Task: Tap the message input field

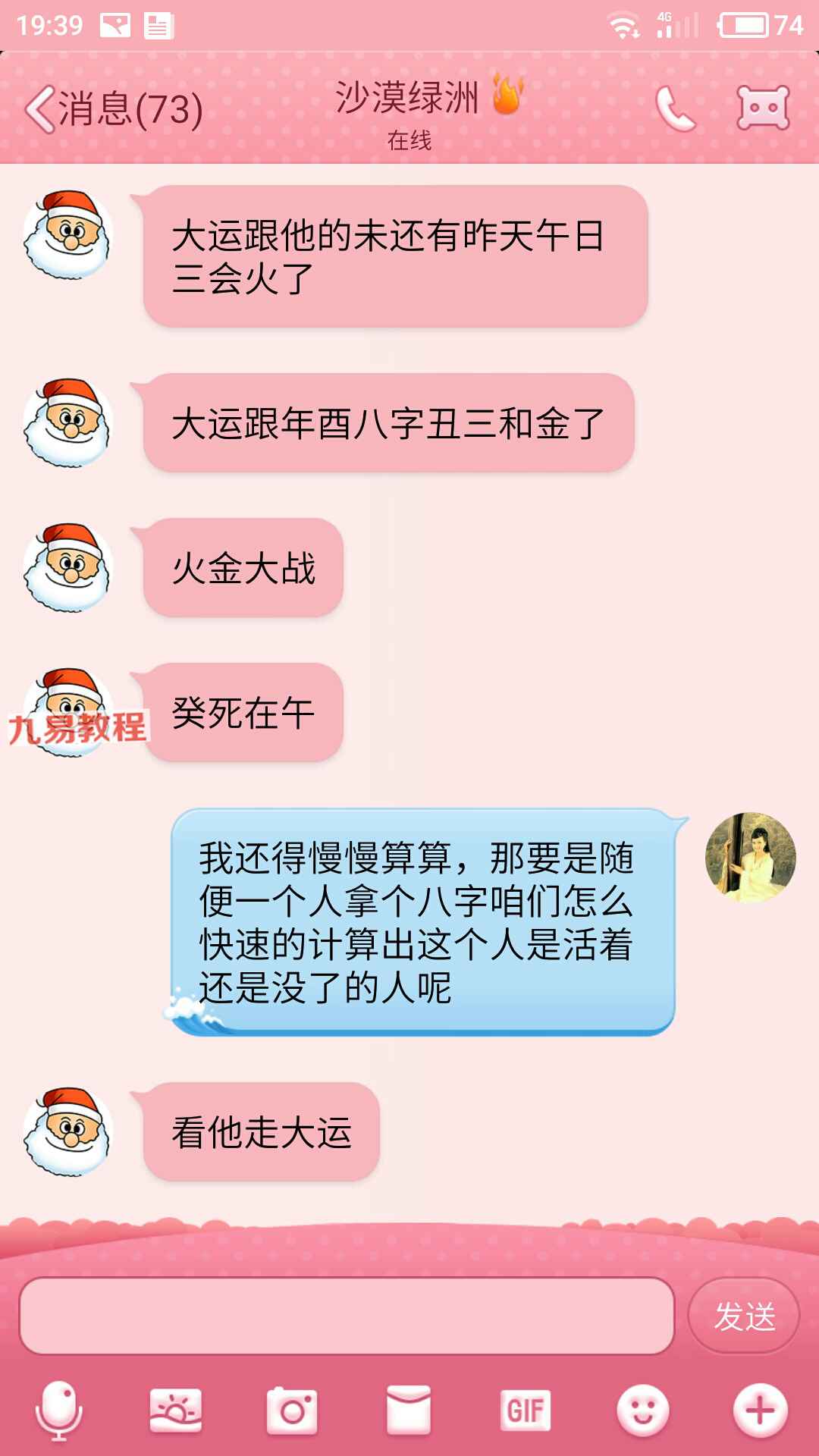Action: tap(347, 1316)
